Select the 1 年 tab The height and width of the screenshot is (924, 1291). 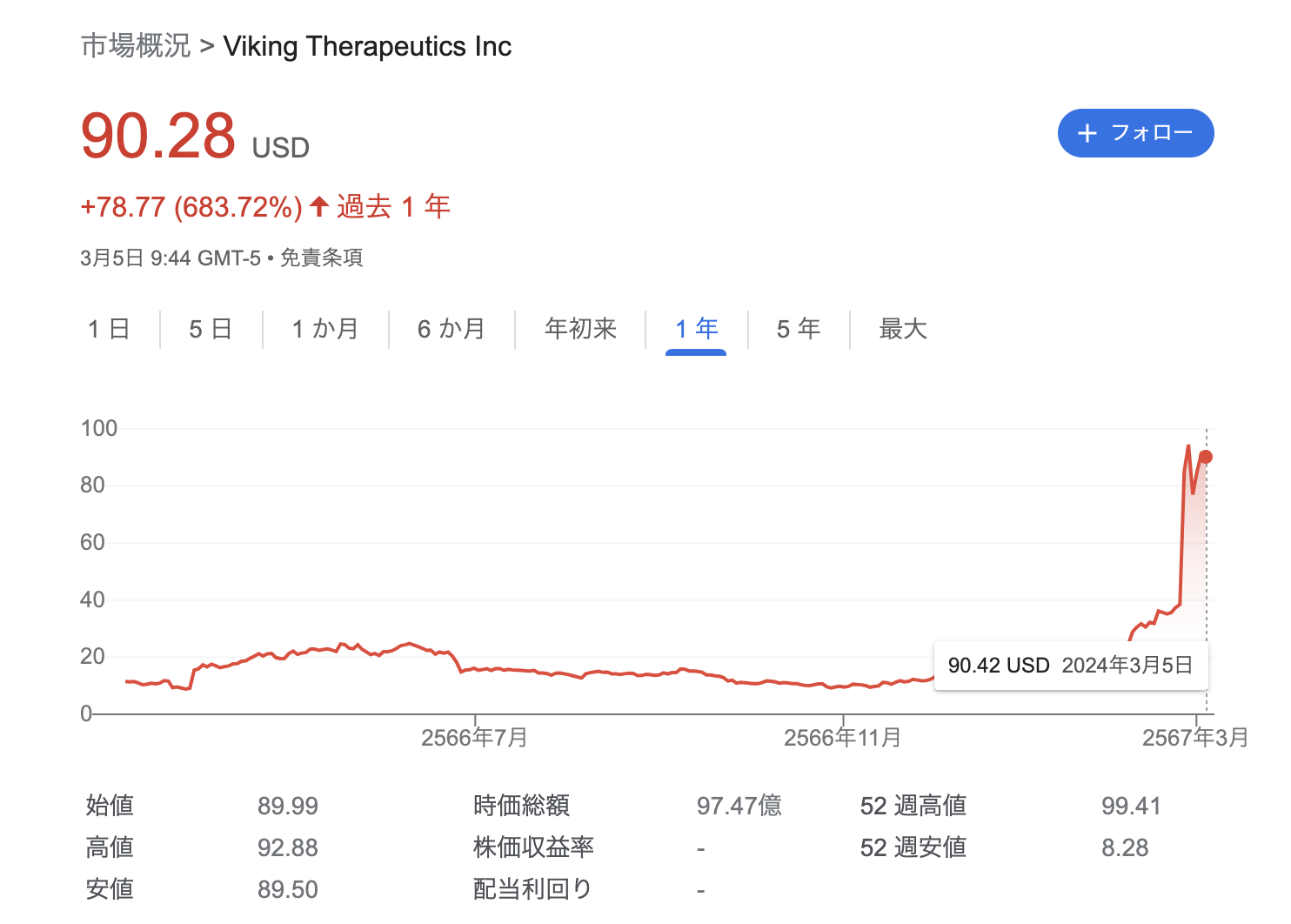point(696,329)
